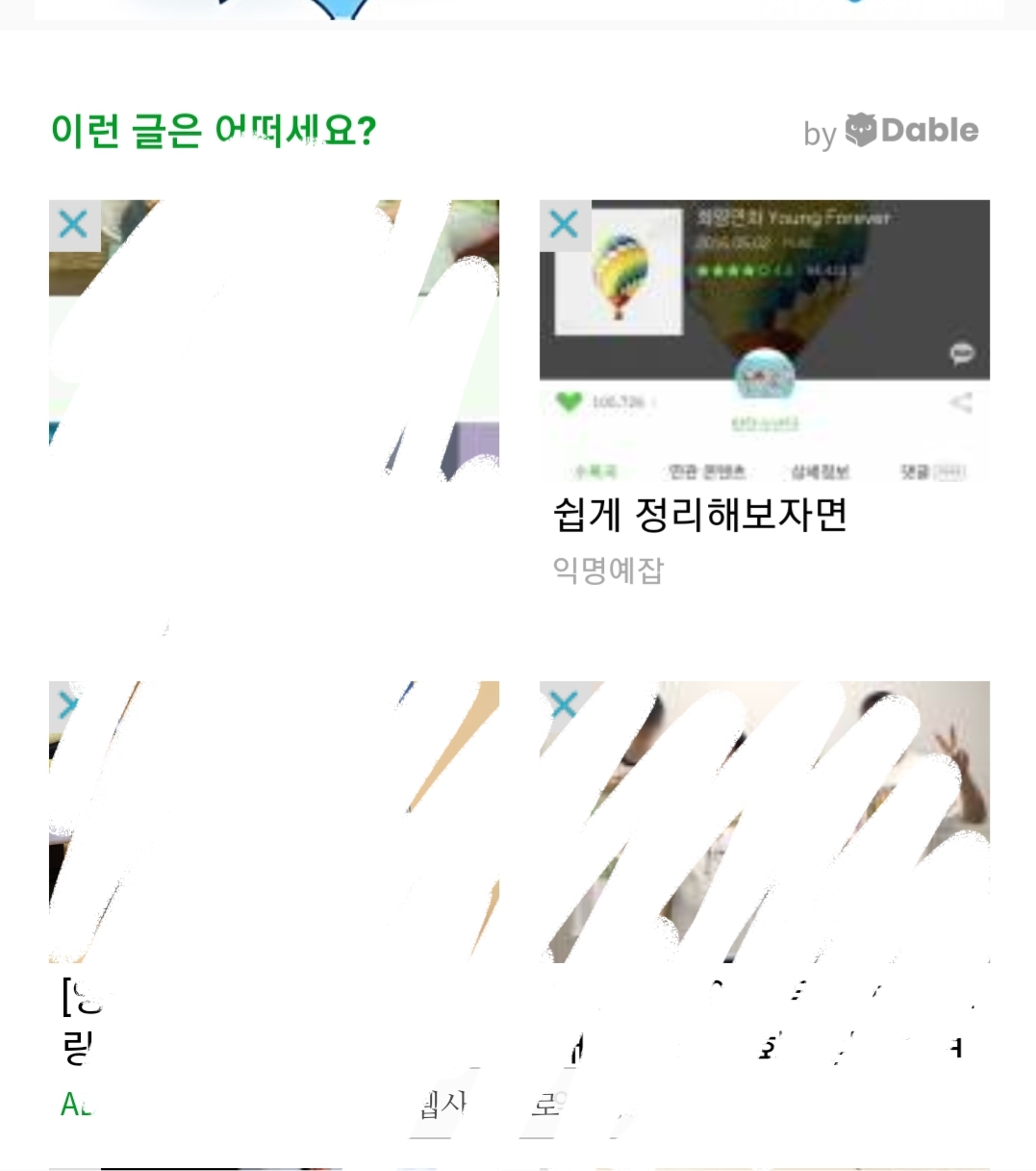Dismiss the '쉽게 정리해보자면' recommendation via X
The height and width of the screenshot is (1171, 1036).
[x=565, y=223]
